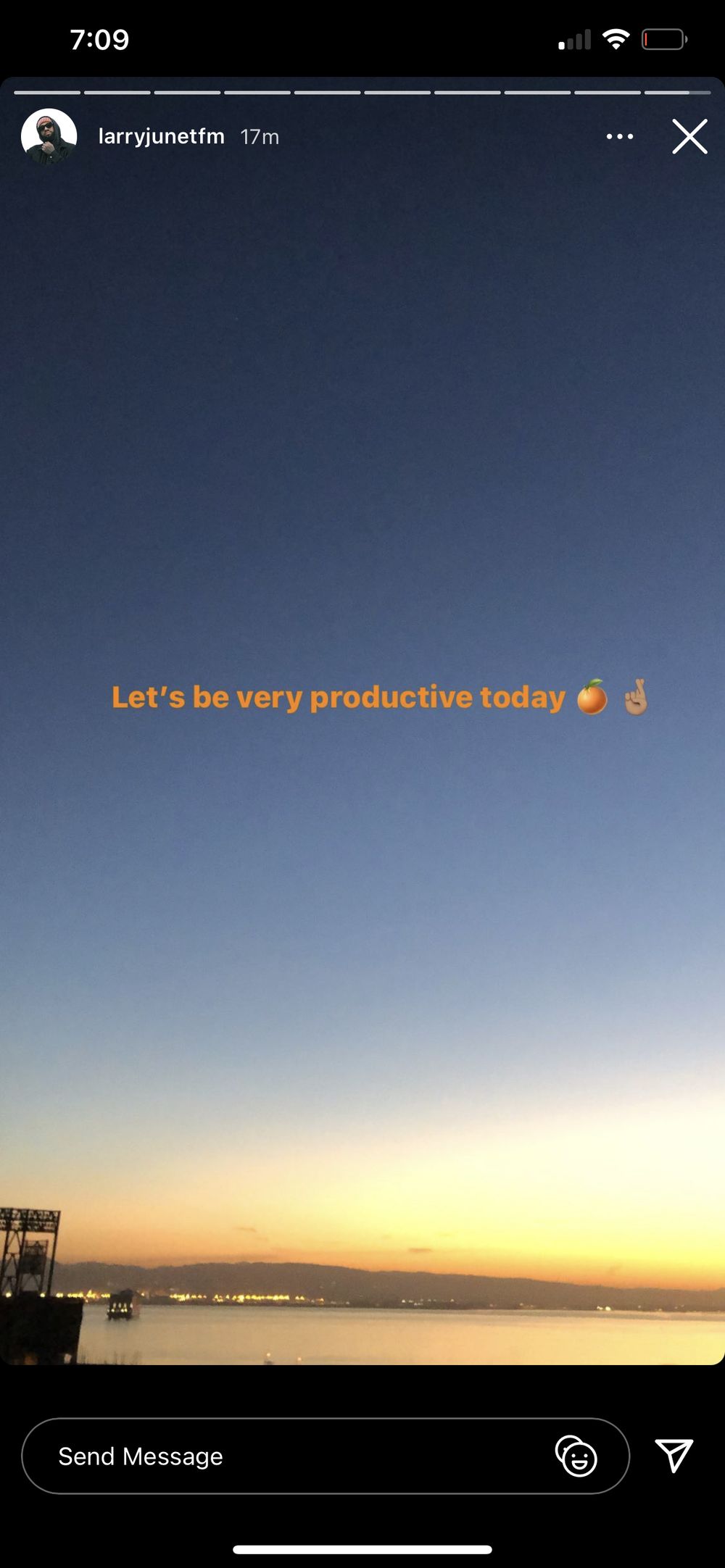Close the story viewer
Image resolution: width=725 pixels, height=1568 pixels.
[x=689, y=136]
